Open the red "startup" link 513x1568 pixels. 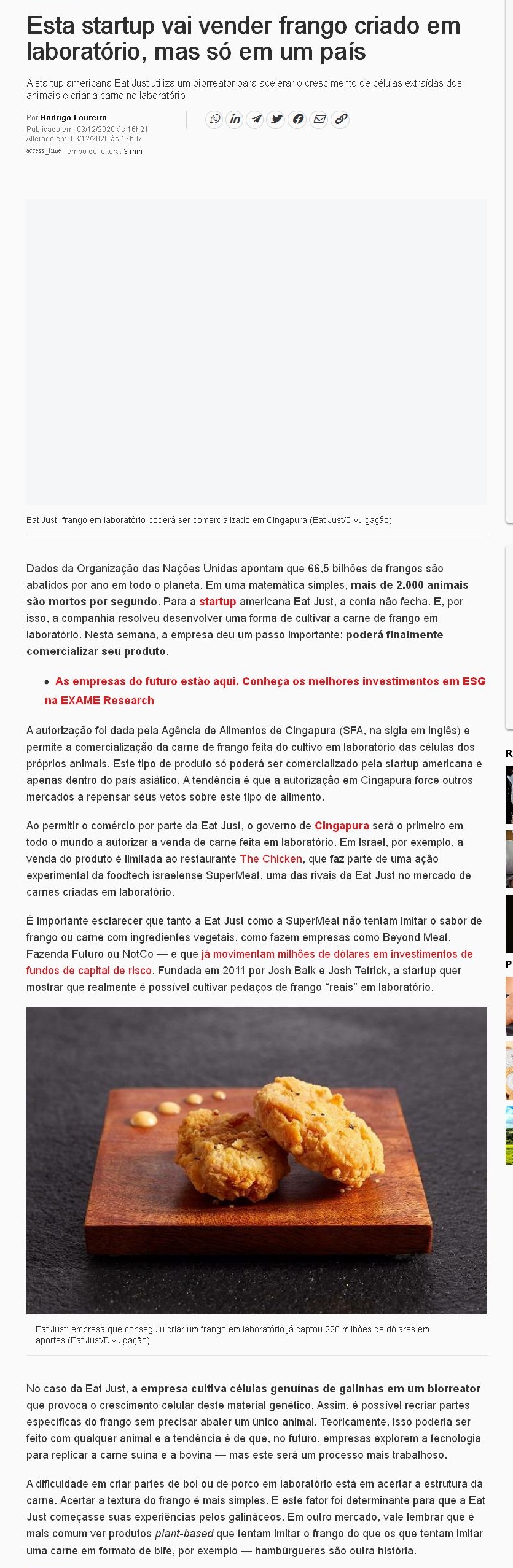coord(217,602)
